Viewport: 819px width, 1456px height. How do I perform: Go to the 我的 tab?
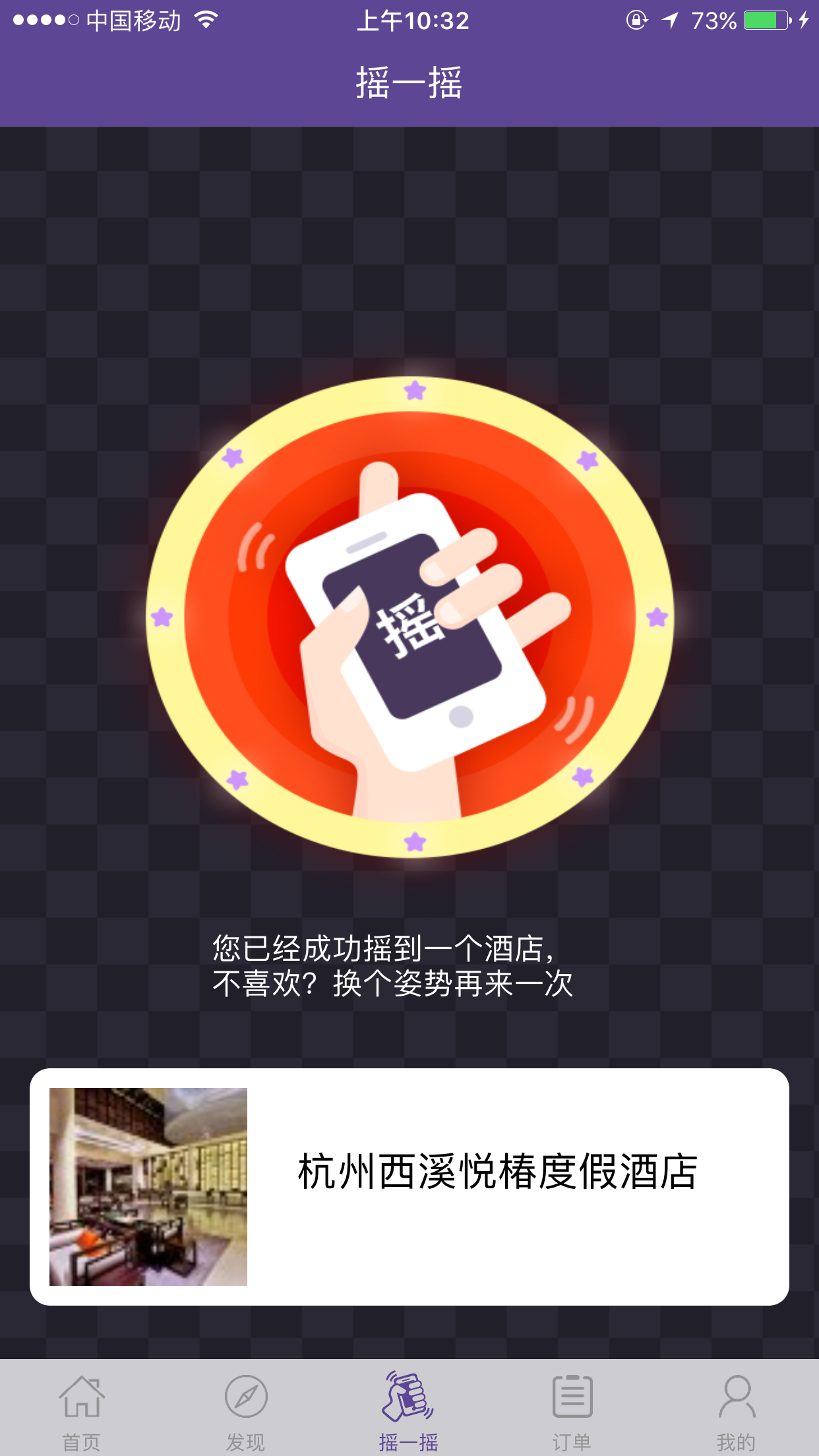coord(736,1409)
